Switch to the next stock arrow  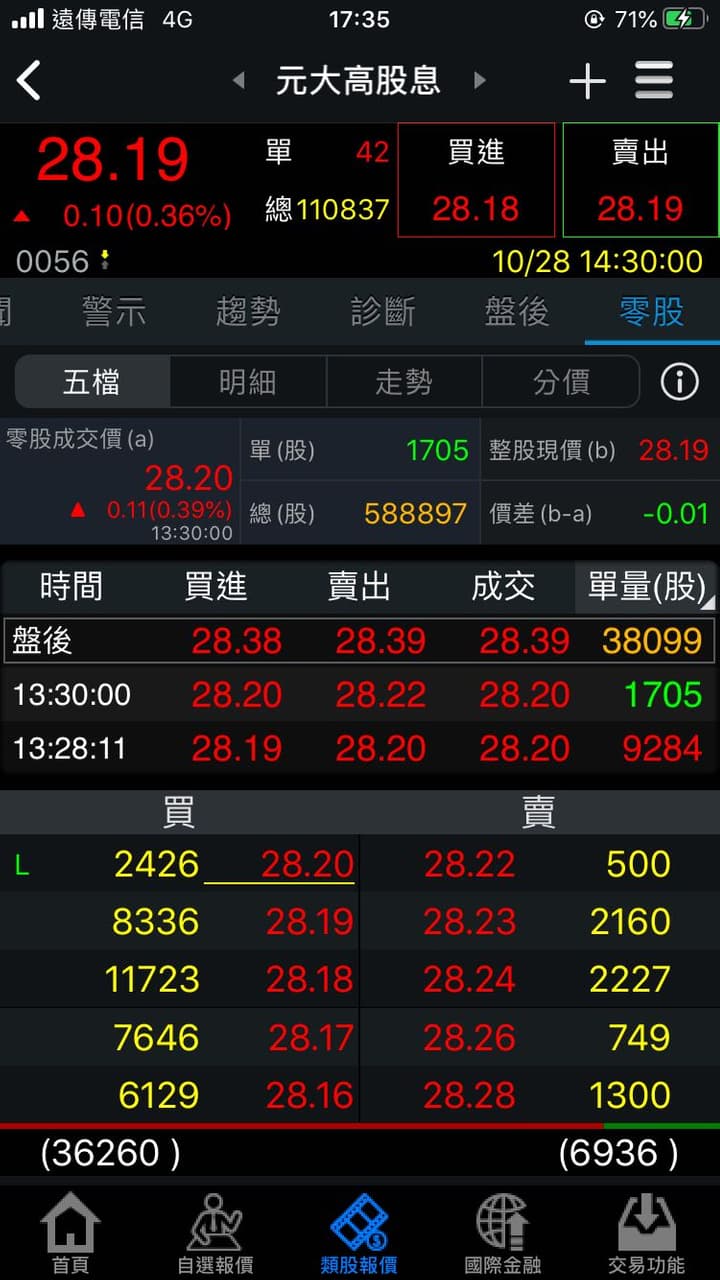coord(479,81)
